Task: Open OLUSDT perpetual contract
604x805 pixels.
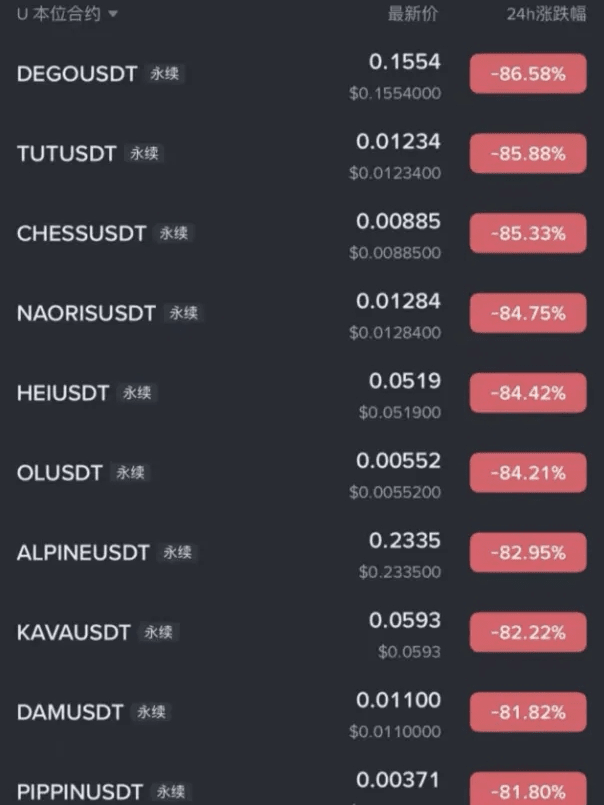Action: click(60, 473)
